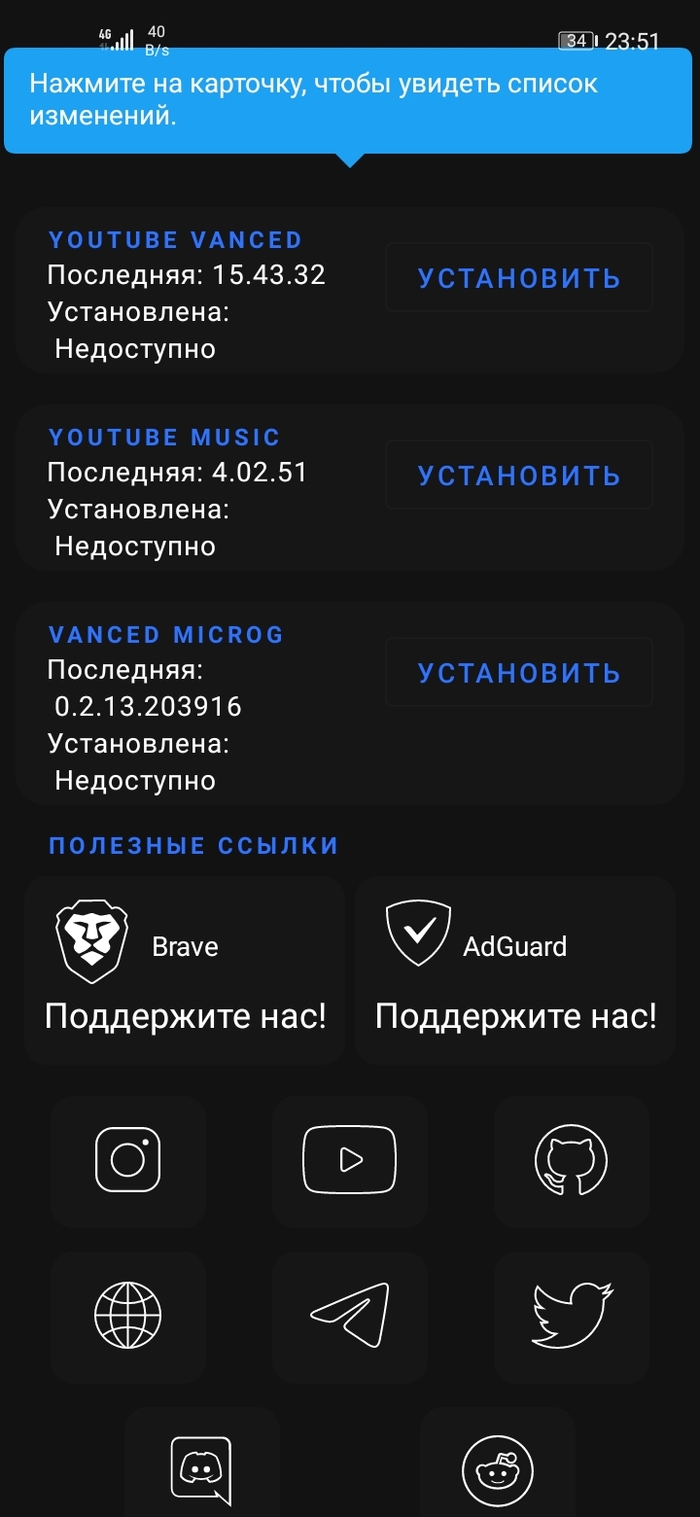The height and width of the screenshot is (1517, 700).
Task: Install YouTube Vanced
Action: [519, 278]
